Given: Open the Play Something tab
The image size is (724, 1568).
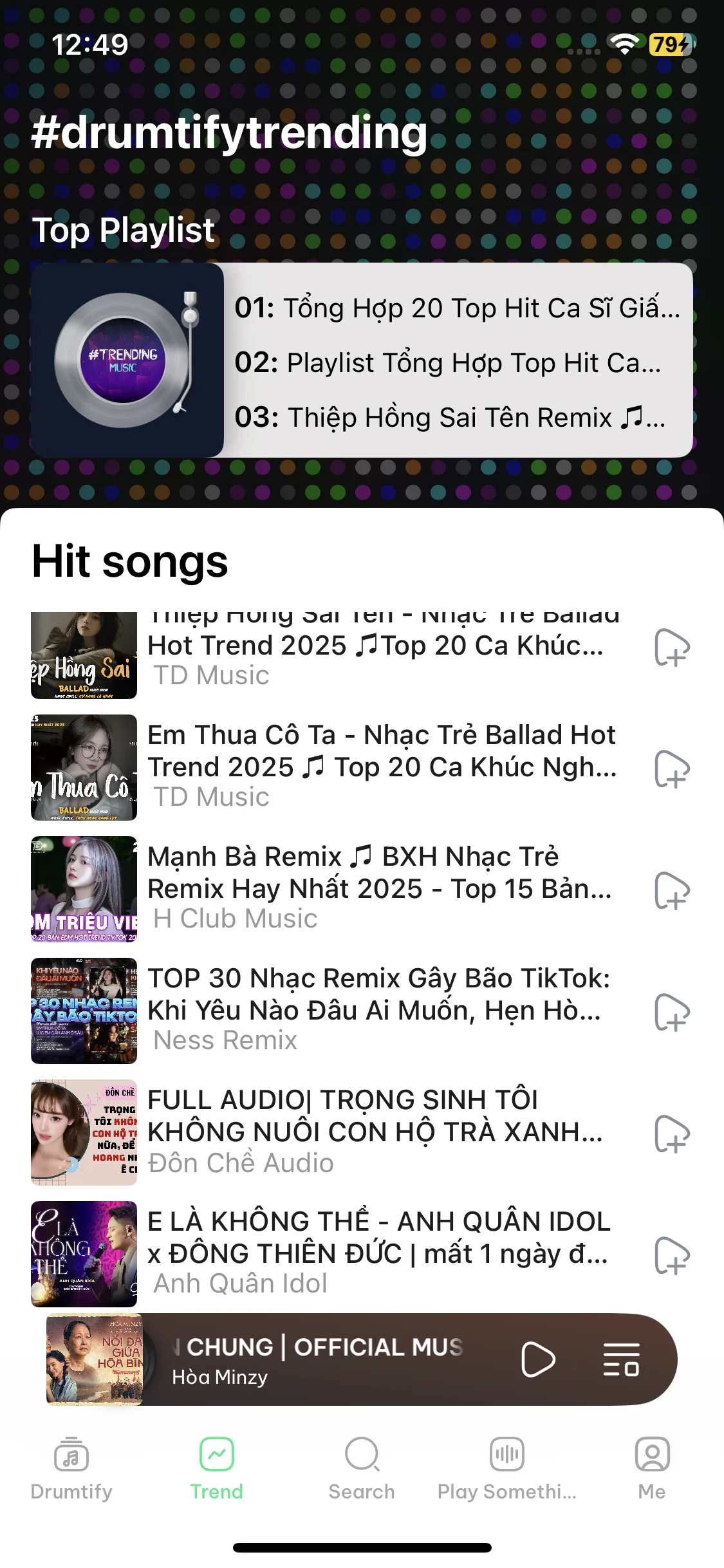Looking at the screenshot, I should click(x=507, y=1469).
